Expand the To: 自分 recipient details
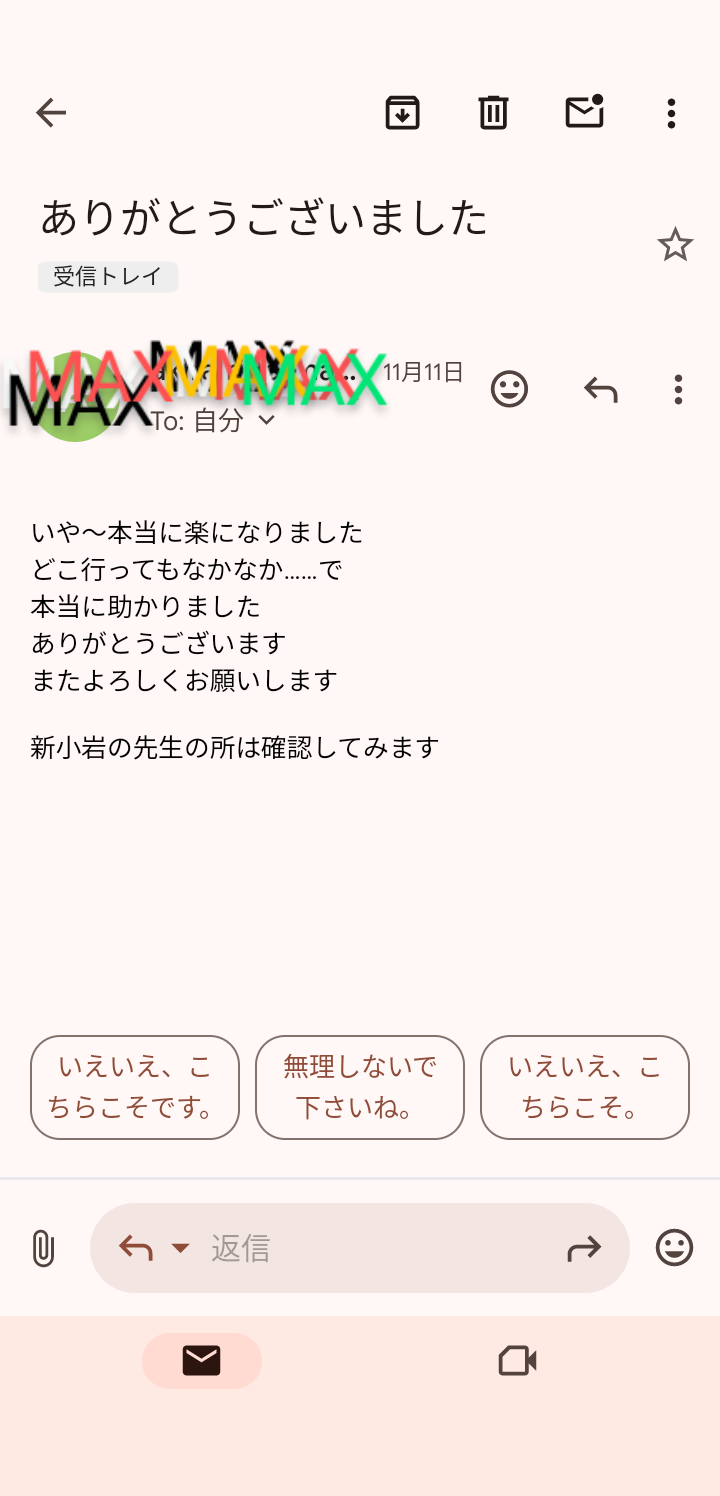720x1496 pixels. 265,421
